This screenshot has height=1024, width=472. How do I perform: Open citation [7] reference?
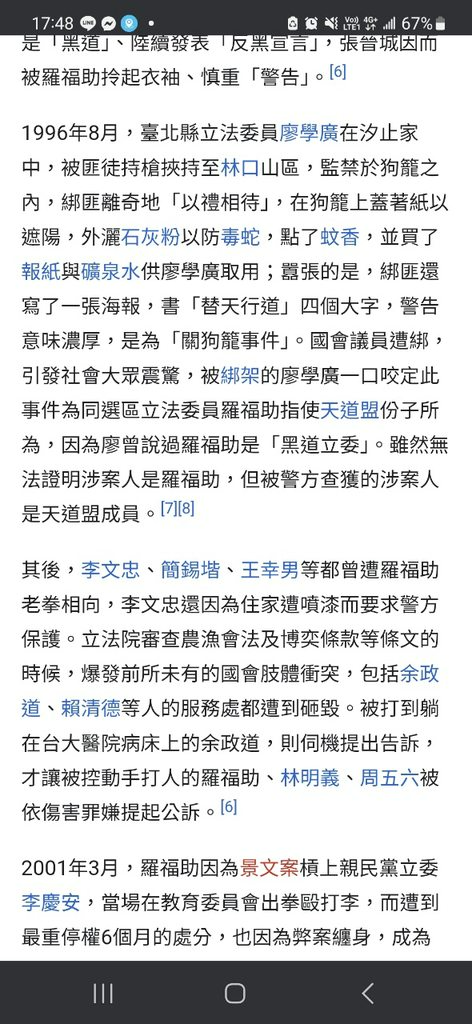(169, 508)
